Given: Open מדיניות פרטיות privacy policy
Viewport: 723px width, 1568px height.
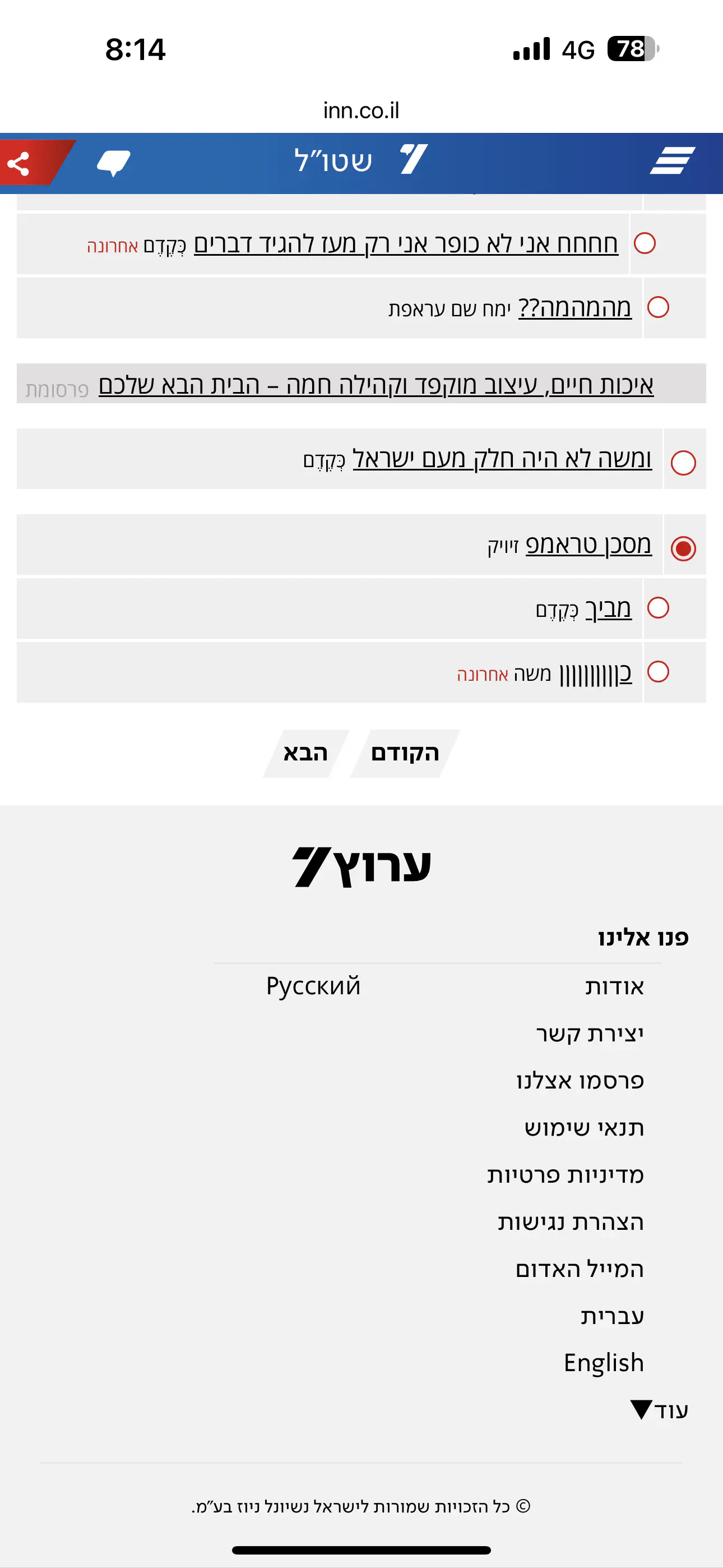Looking at the screenshot, I should tap(565, 1174).
